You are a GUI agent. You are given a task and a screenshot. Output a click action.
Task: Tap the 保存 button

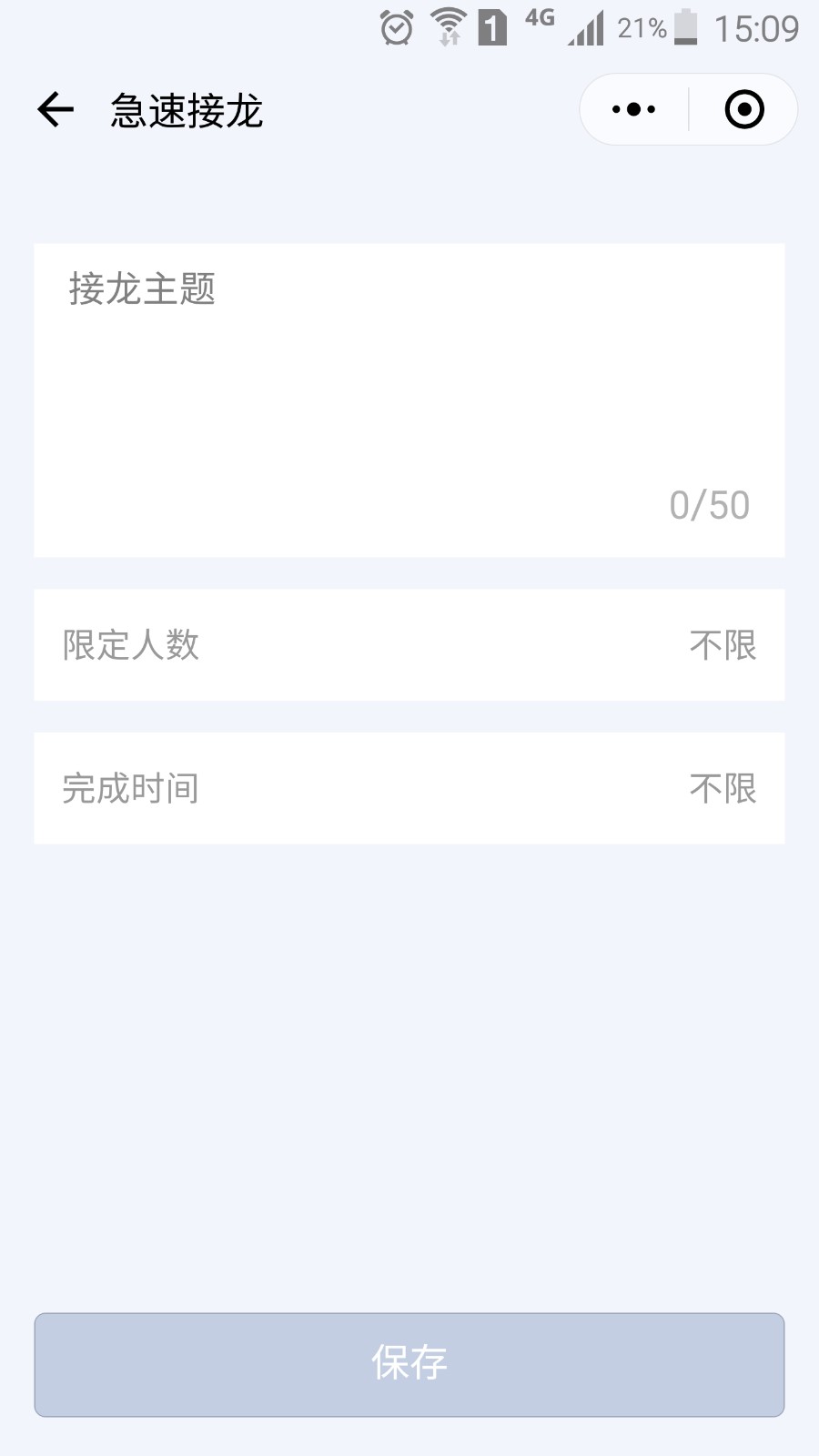pos(409,1364)
